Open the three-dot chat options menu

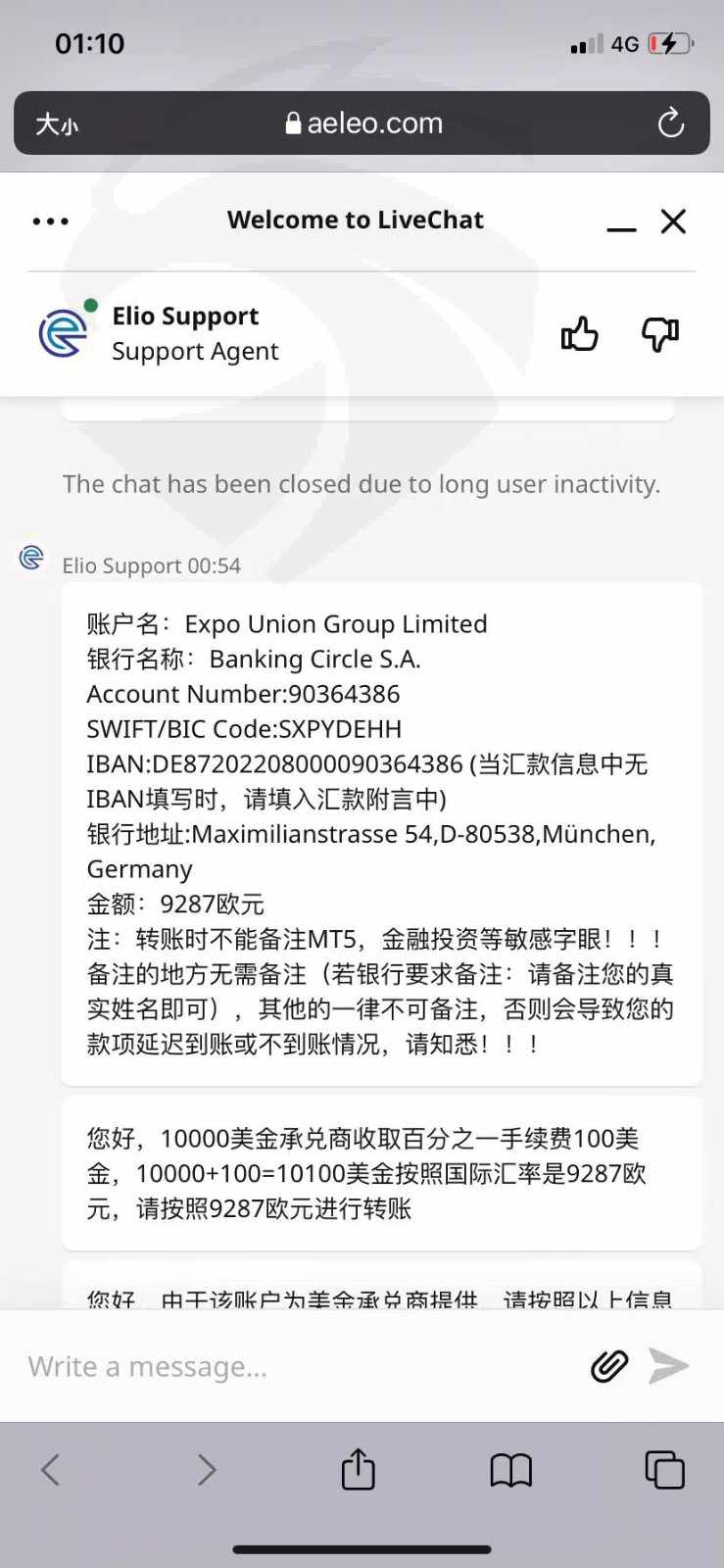coord(51,221)
